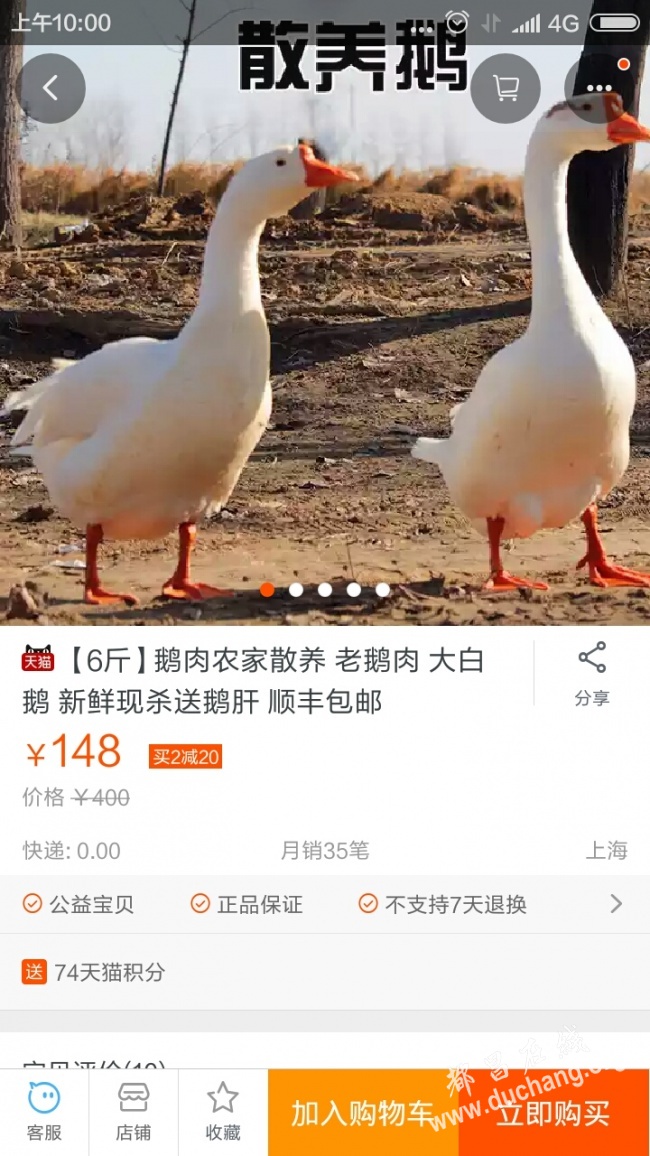Tap the 买2减20 promotion tag
This screenshot has width=650, height=1156.
tap(185, 756)
